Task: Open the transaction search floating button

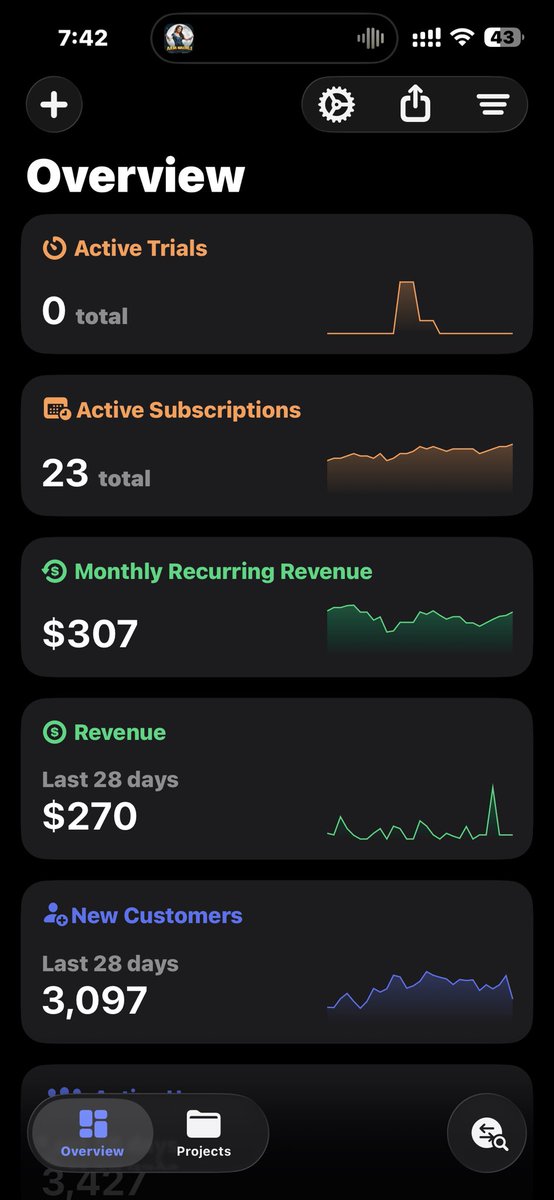Action: pyautogui.click(x=487, y=1133)
